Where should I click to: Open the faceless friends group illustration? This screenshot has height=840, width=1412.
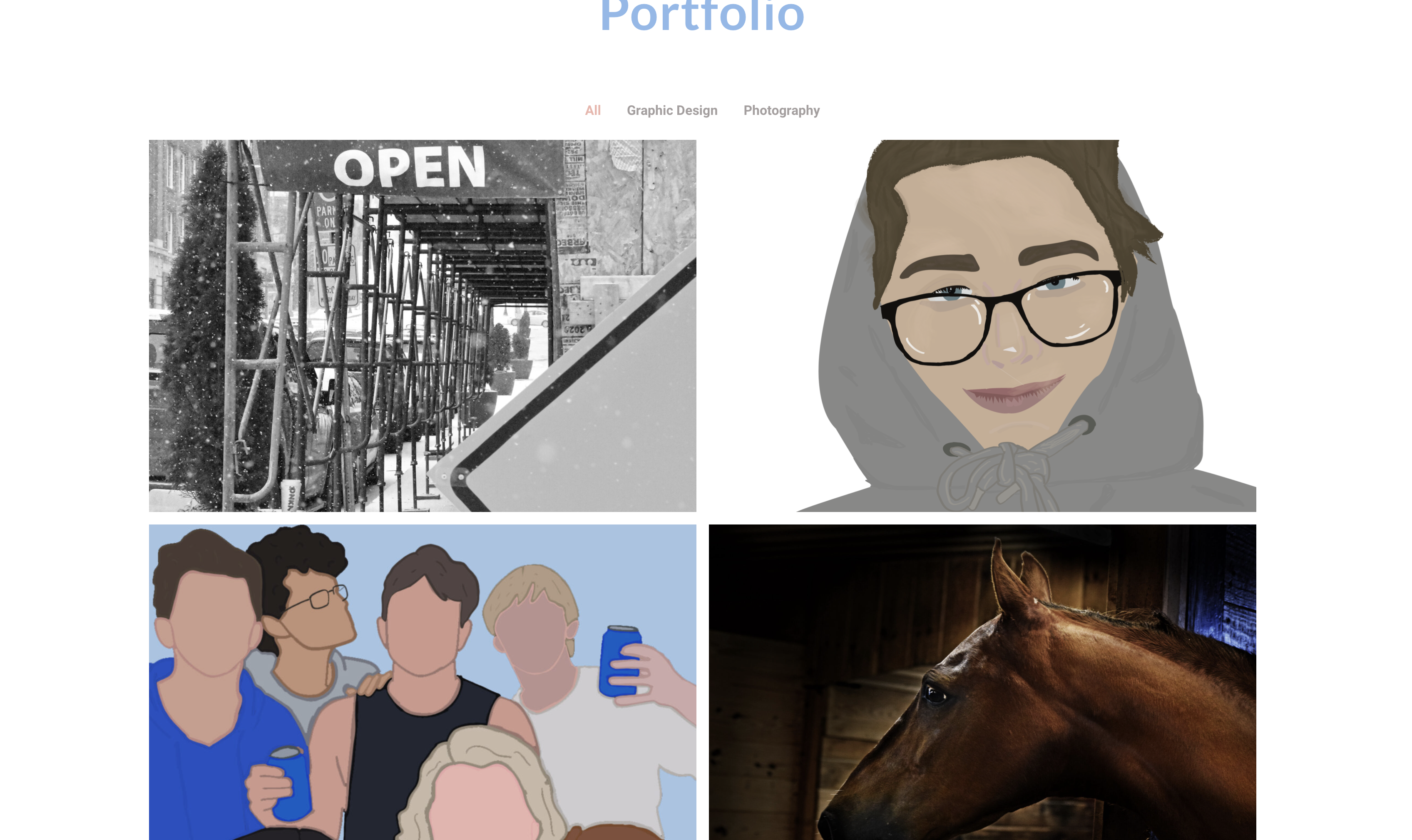(422, 681)
